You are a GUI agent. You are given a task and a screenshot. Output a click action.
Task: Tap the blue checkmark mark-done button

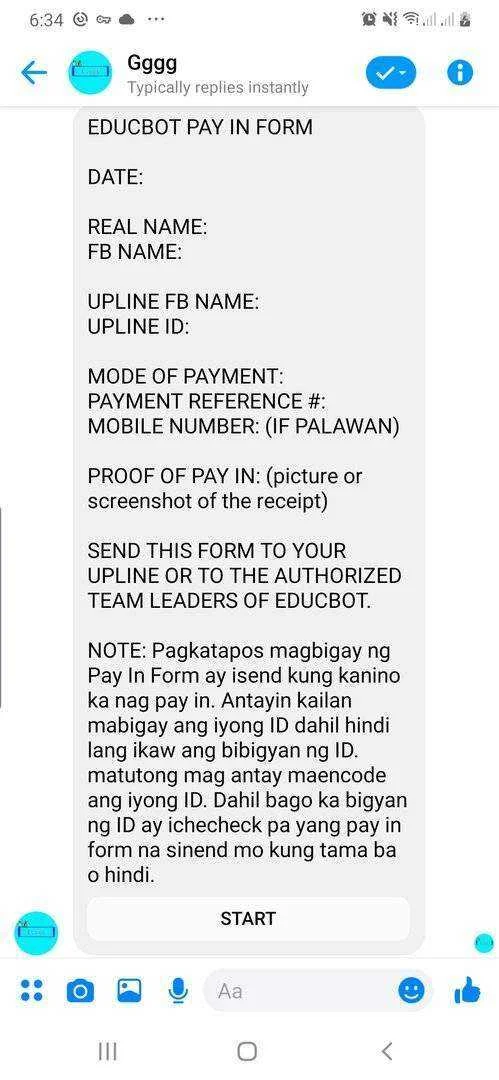(391, 72)
